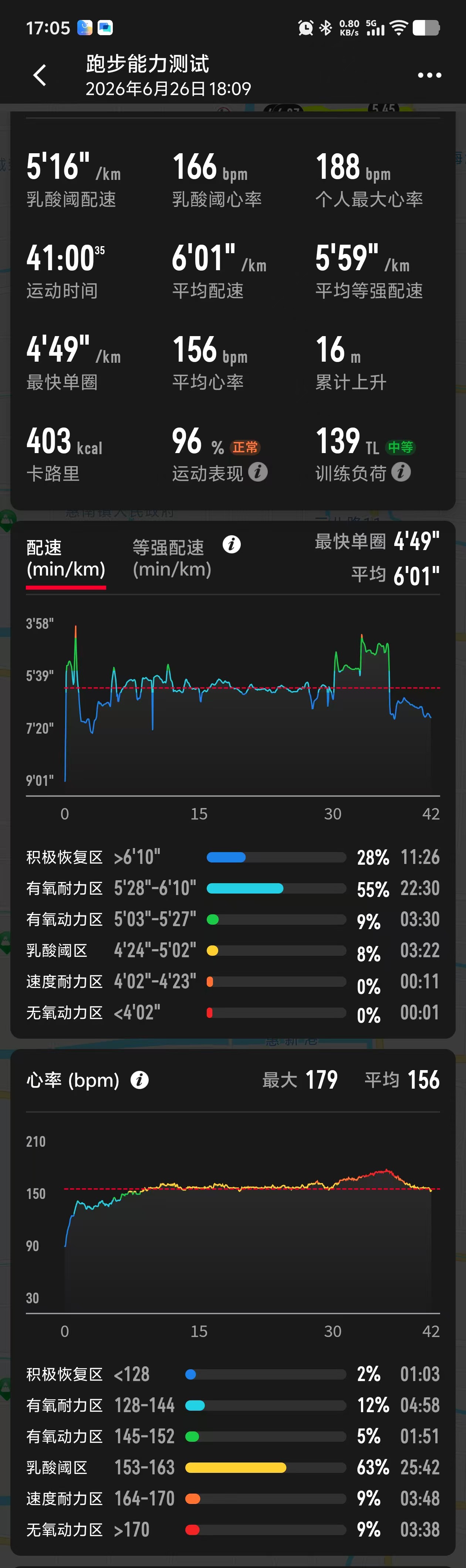This screenshot has height=1568, width=466.
Task: Select the 配速 (min/km) tab
Action: (66, 558)
